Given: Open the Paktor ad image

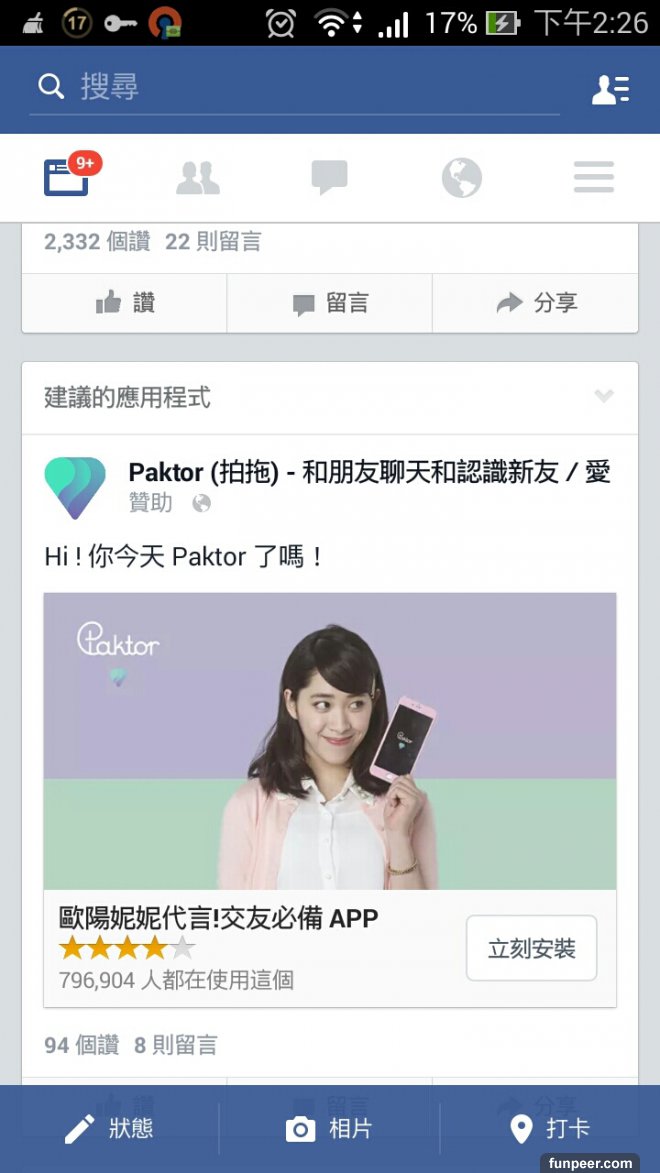Looking at the screenshot, I should 330,741.
